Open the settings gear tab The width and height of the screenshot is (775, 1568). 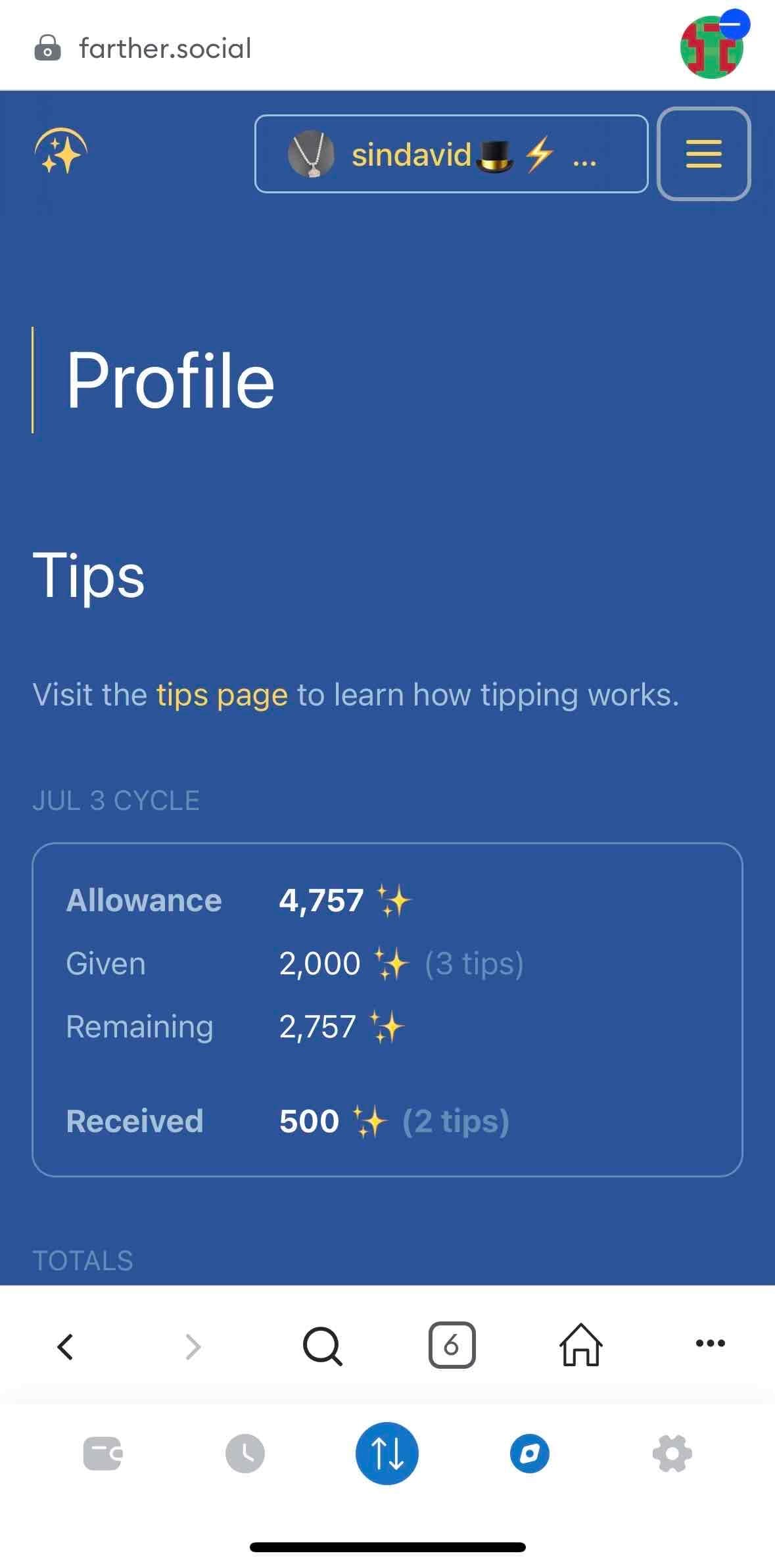point(672,1453)
